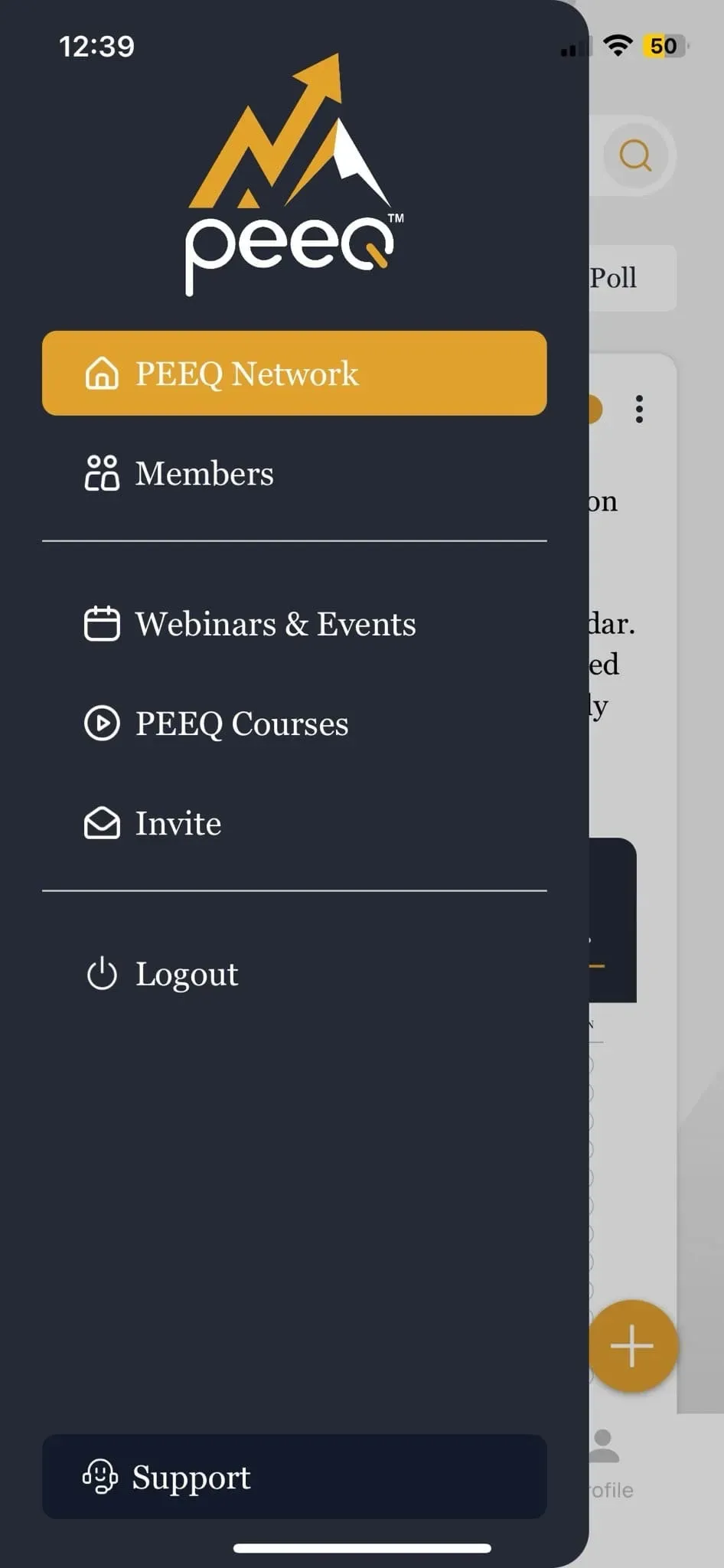
Task: Tap the plus floating action button
Action: point(632,1346)
